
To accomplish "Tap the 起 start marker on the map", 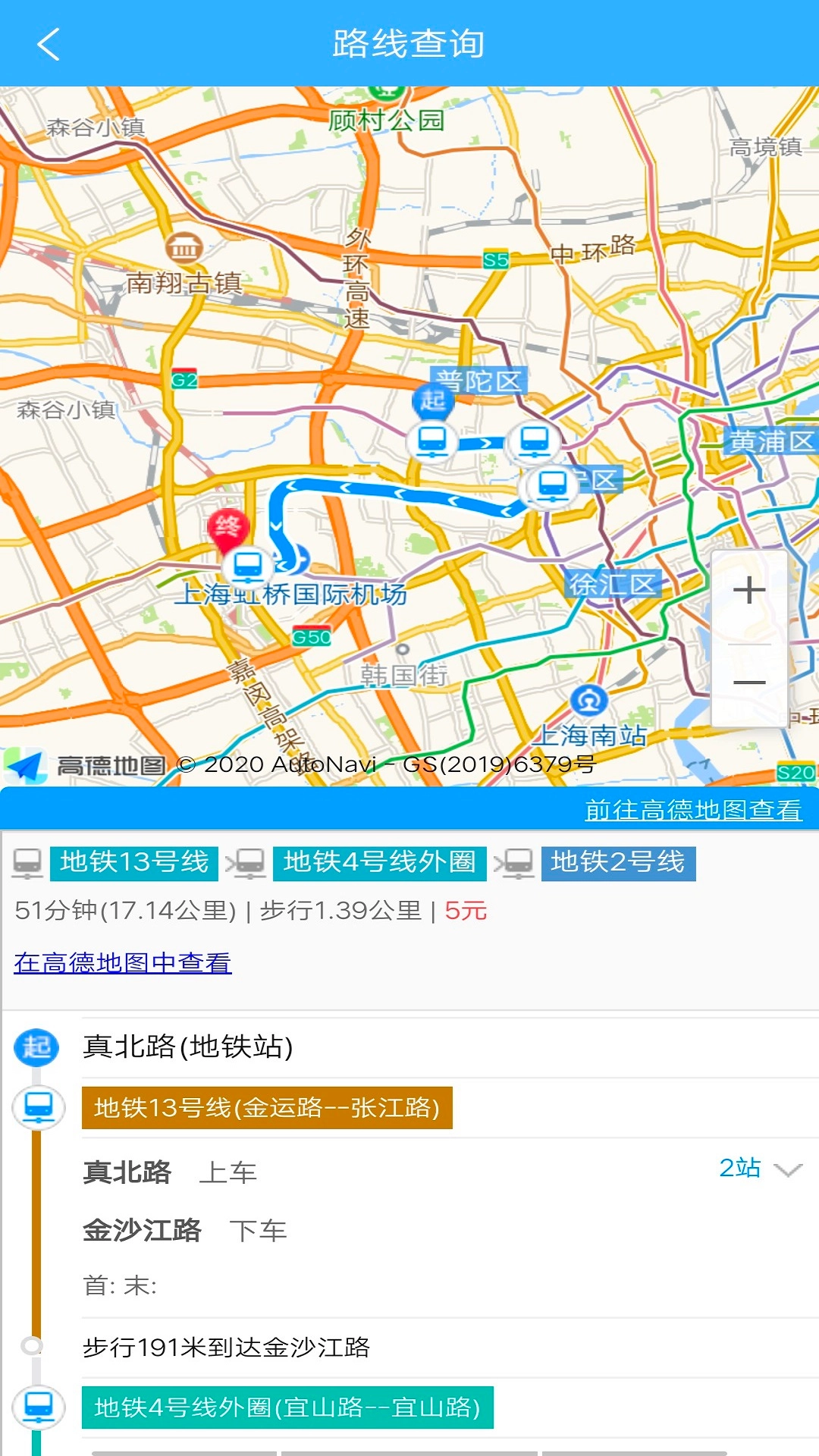I will (x=433, y=400).
